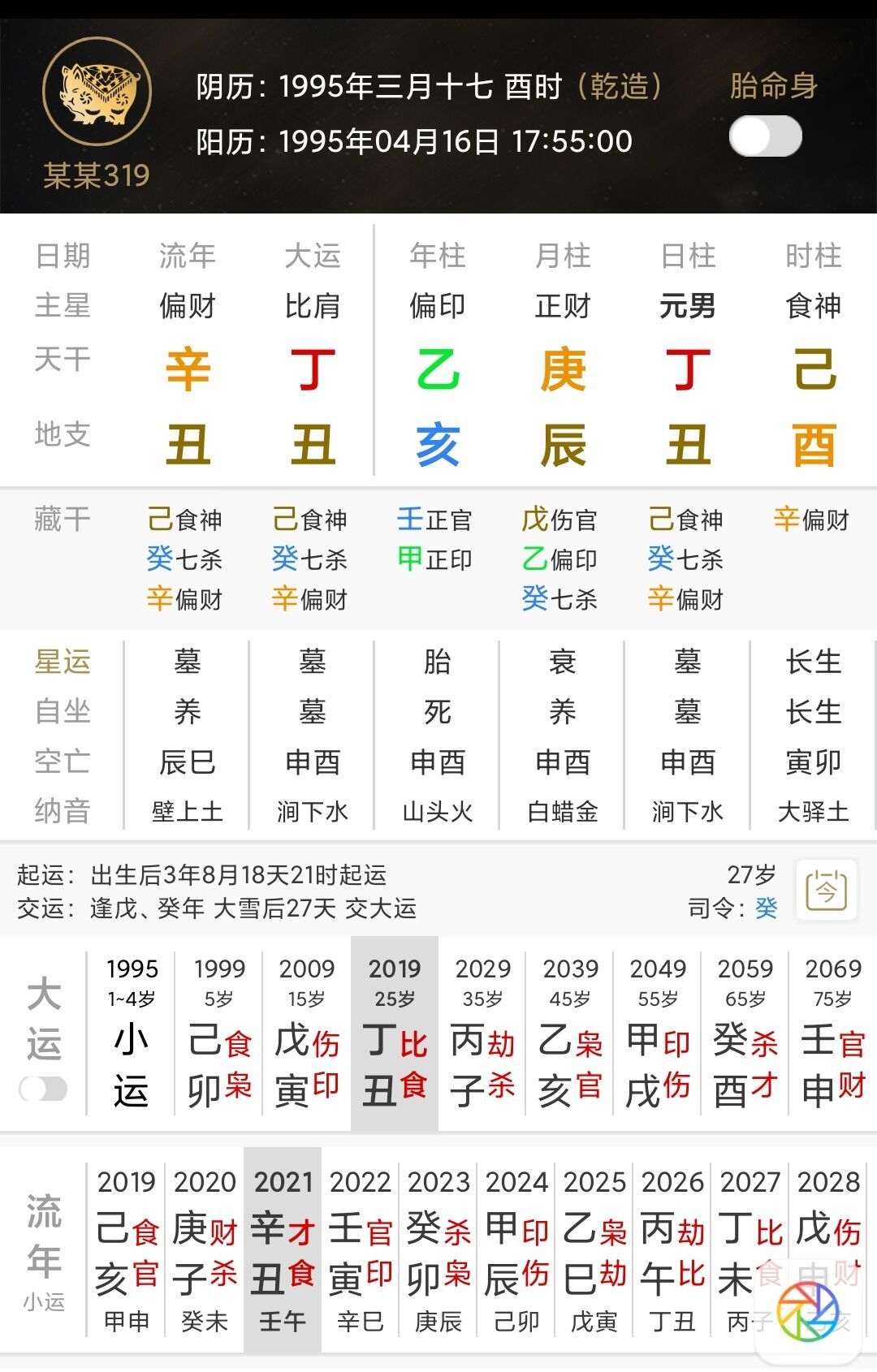Open the profile avatar 某某319
Viewport: 877px width, 1372px height.
point(97,92)
